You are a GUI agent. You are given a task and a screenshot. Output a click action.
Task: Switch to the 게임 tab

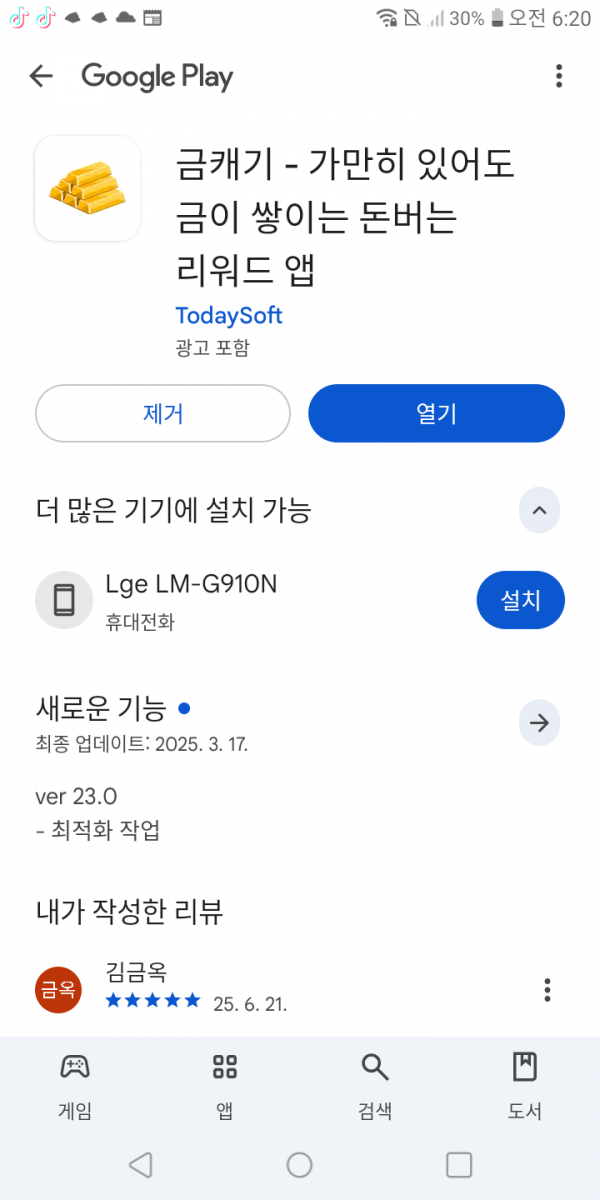tap(75, 1085)
